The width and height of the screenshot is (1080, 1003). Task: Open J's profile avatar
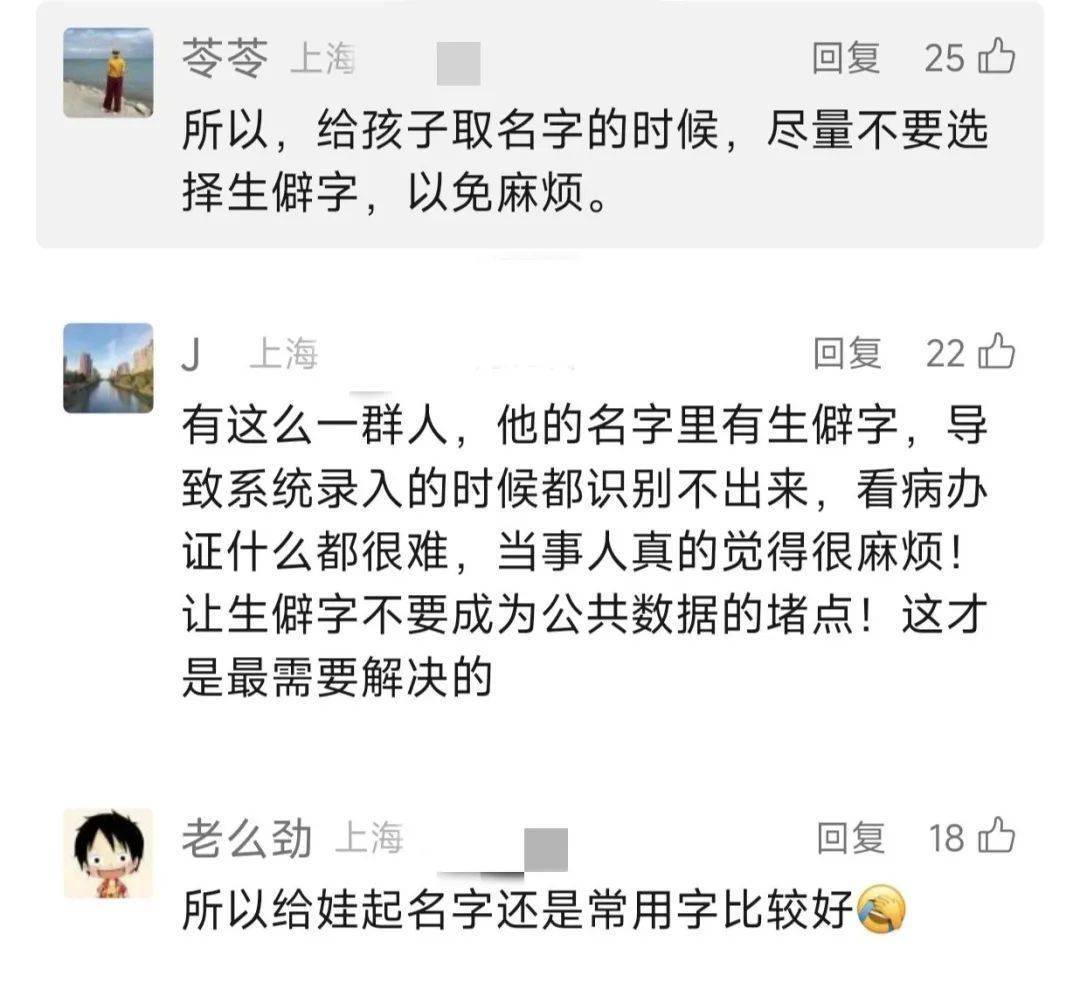point(108,368)
